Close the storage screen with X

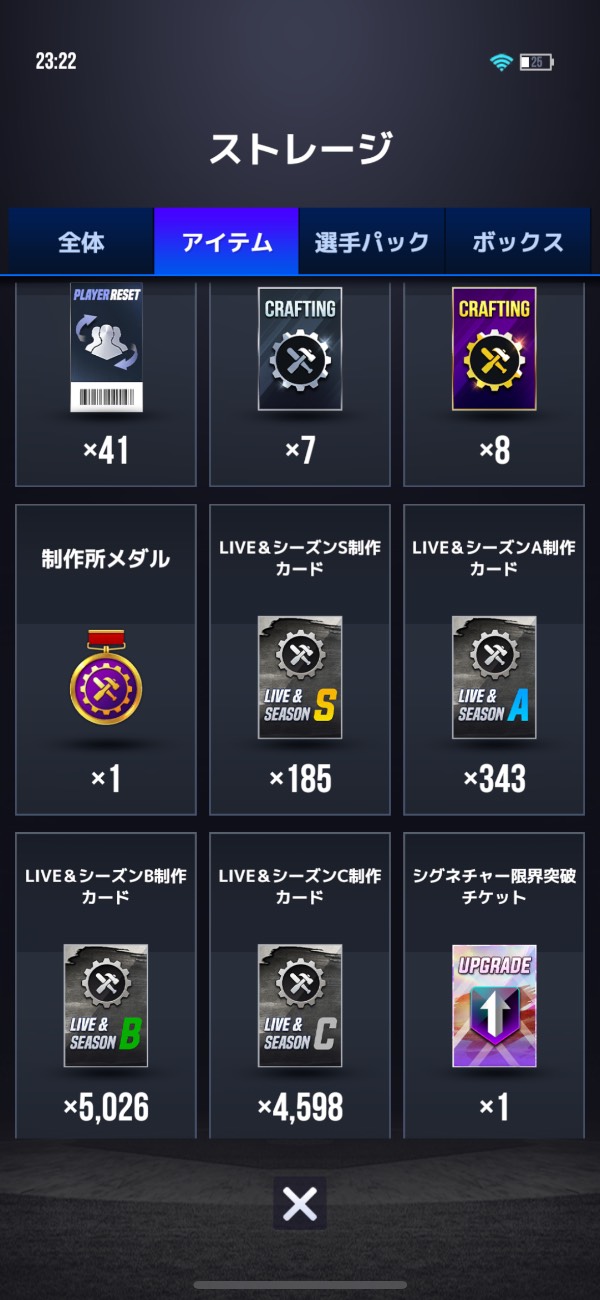click(300, 1204)
